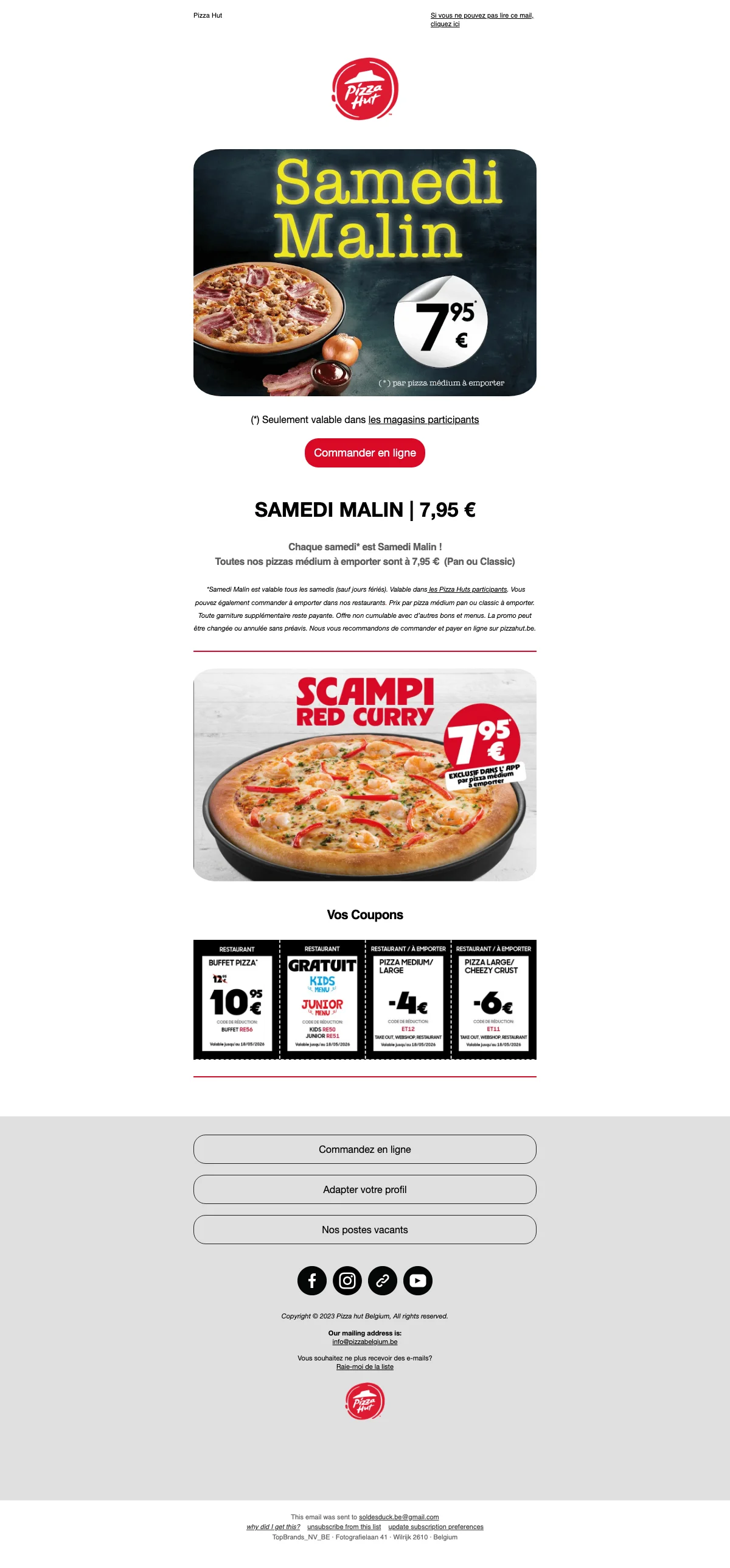Screen dimensions: 730x1568
Task: Tap 'Raie-moi de la liste' link
Action: tap(364, 1367)
